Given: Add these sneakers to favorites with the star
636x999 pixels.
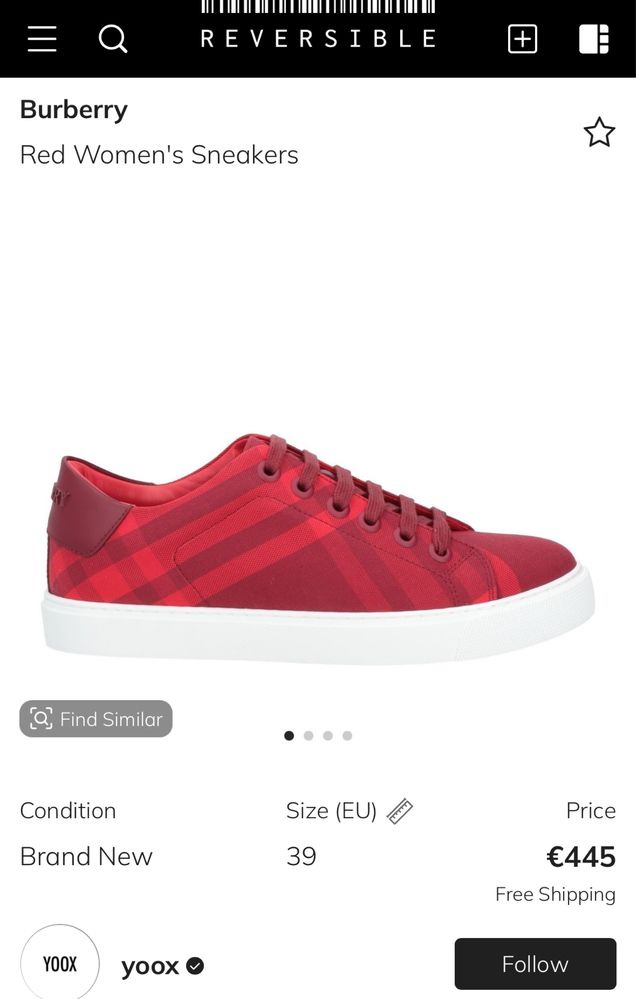Looking at the screenshot, I should pos(599,132).
